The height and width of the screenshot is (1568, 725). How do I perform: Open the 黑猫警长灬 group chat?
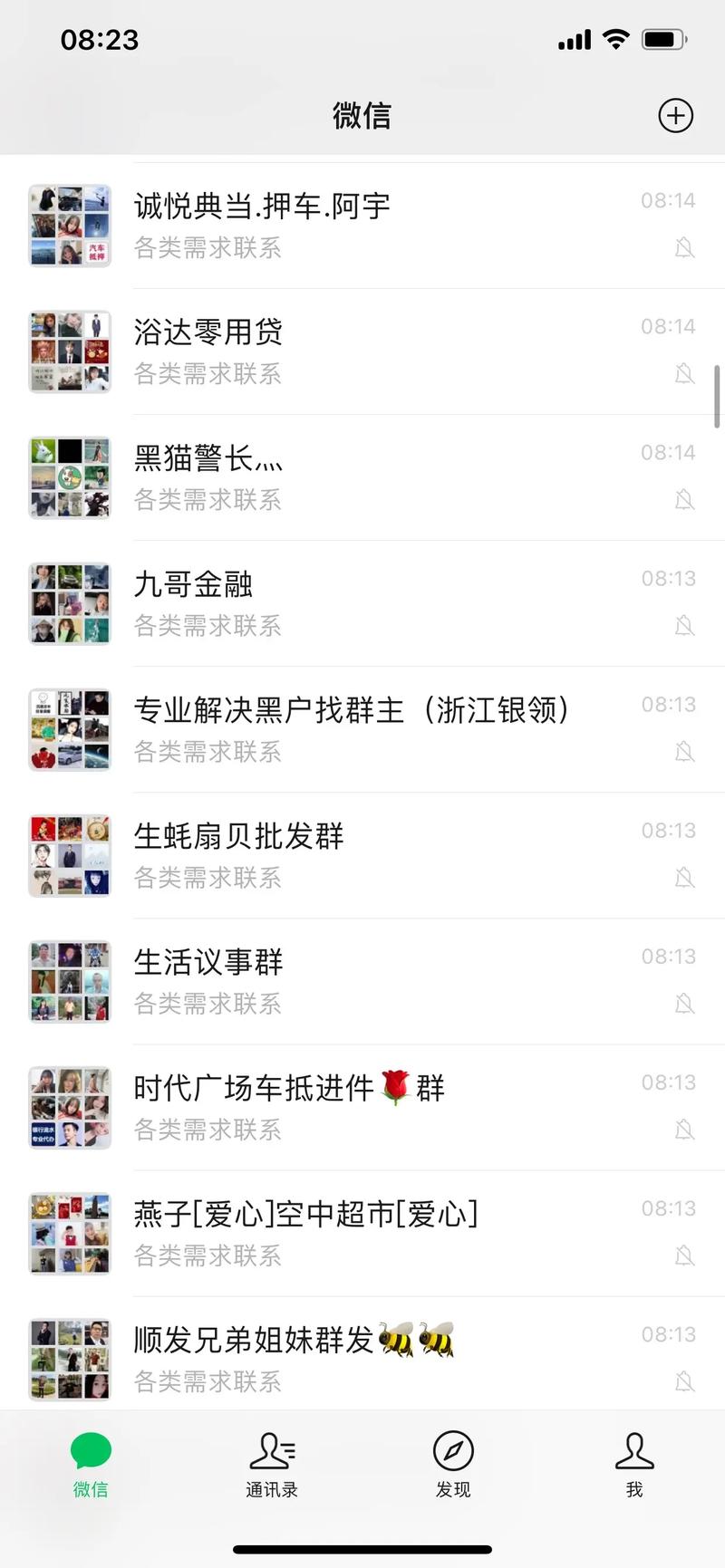point(362,477)
